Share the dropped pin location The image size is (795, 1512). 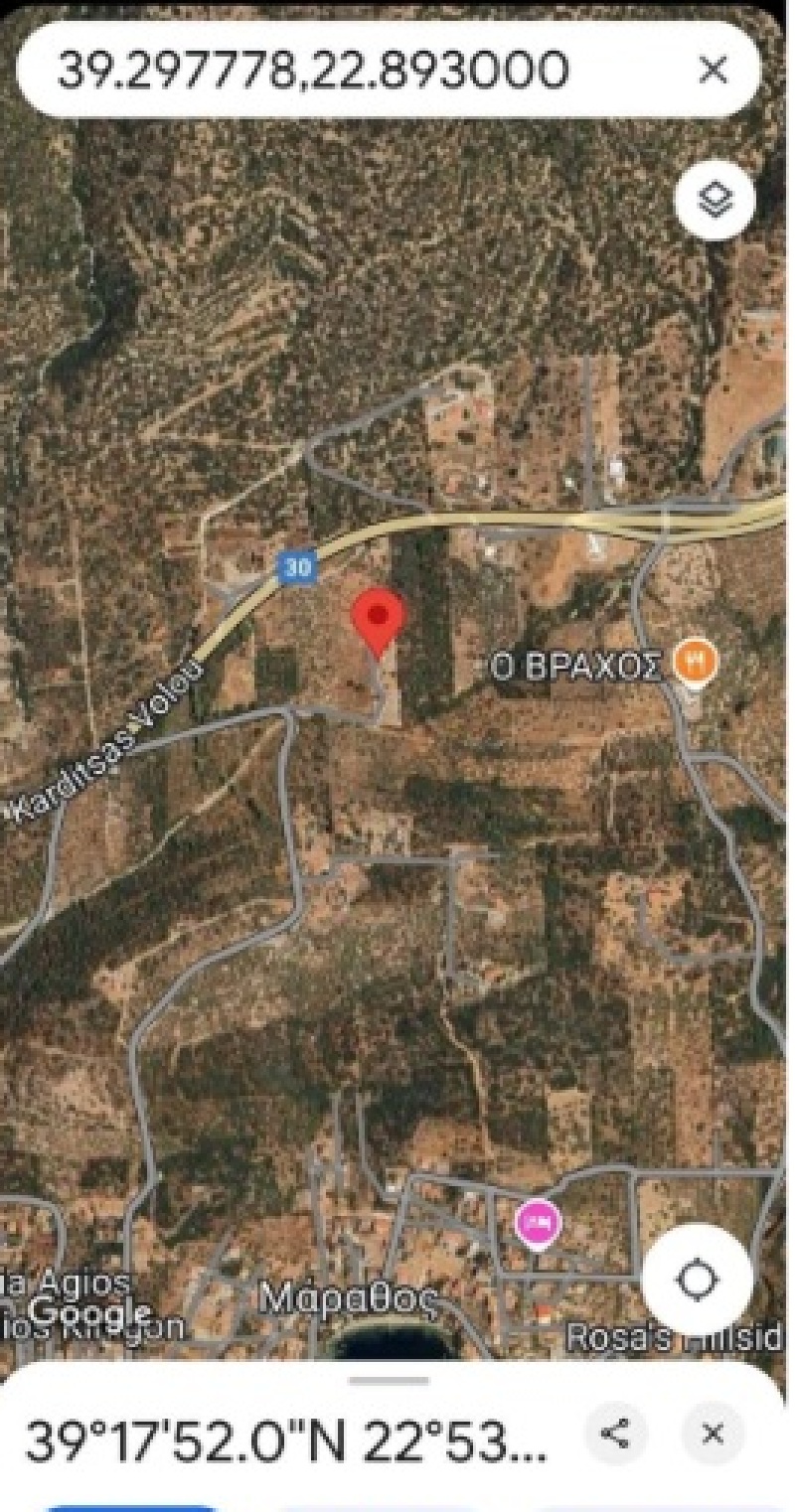click(x=617, y=1434)
